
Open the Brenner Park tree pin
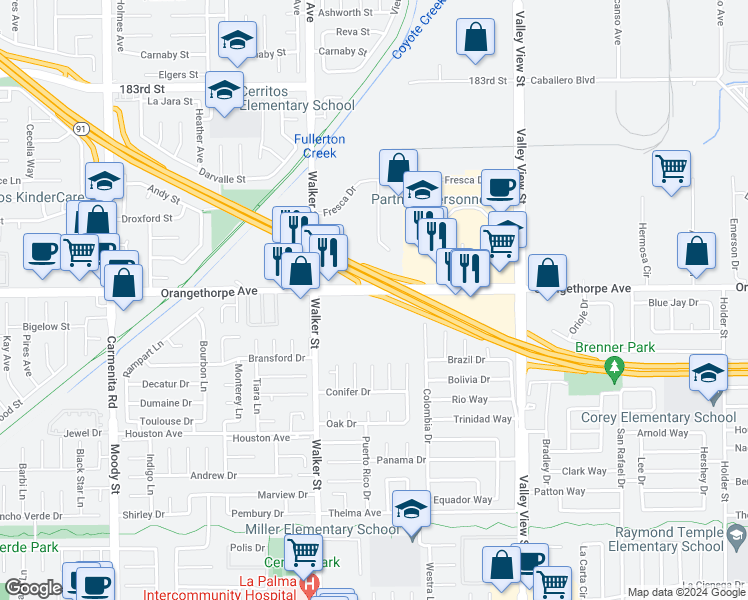click(614, 371)
